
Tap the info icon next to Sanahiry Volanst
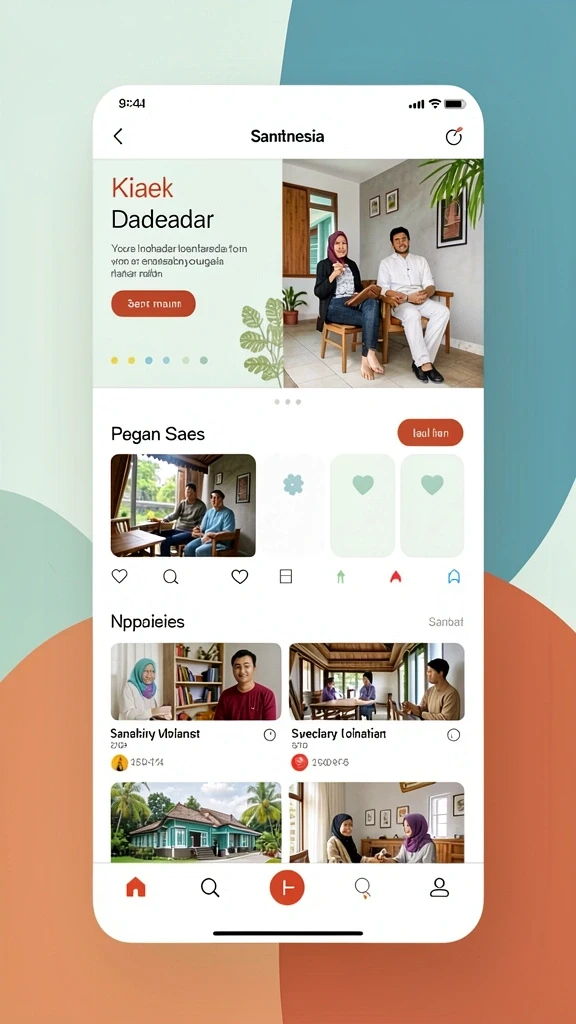pyautogui.click(x=270, y=735)
